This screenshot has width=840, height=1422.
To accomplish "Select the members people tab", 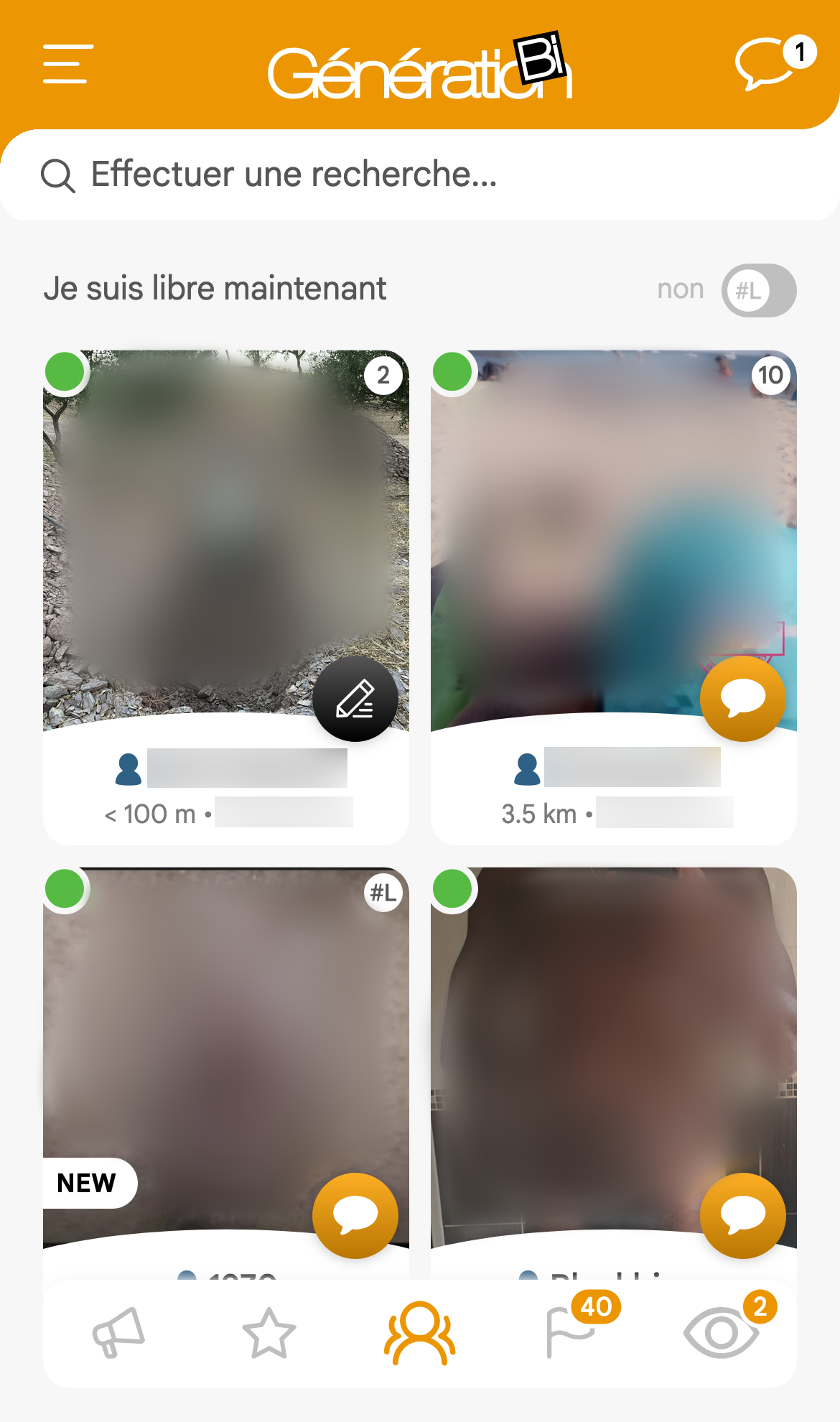I will tap(420, 1333).
